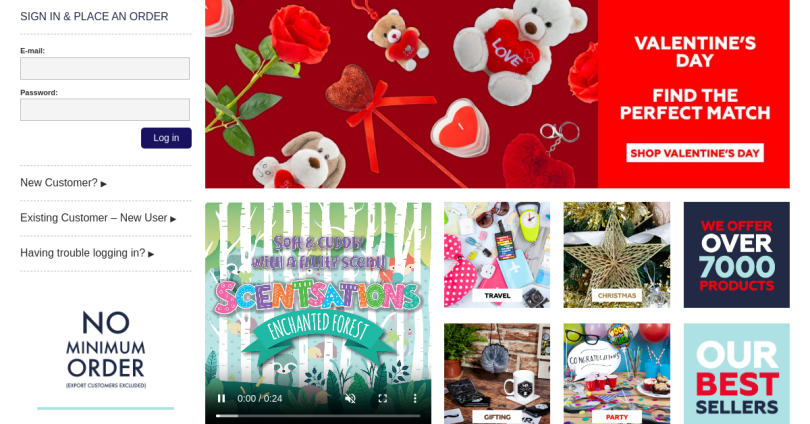Open the video's more options menu
Screen dimensions: 810x424
click(x=414, y=398)
